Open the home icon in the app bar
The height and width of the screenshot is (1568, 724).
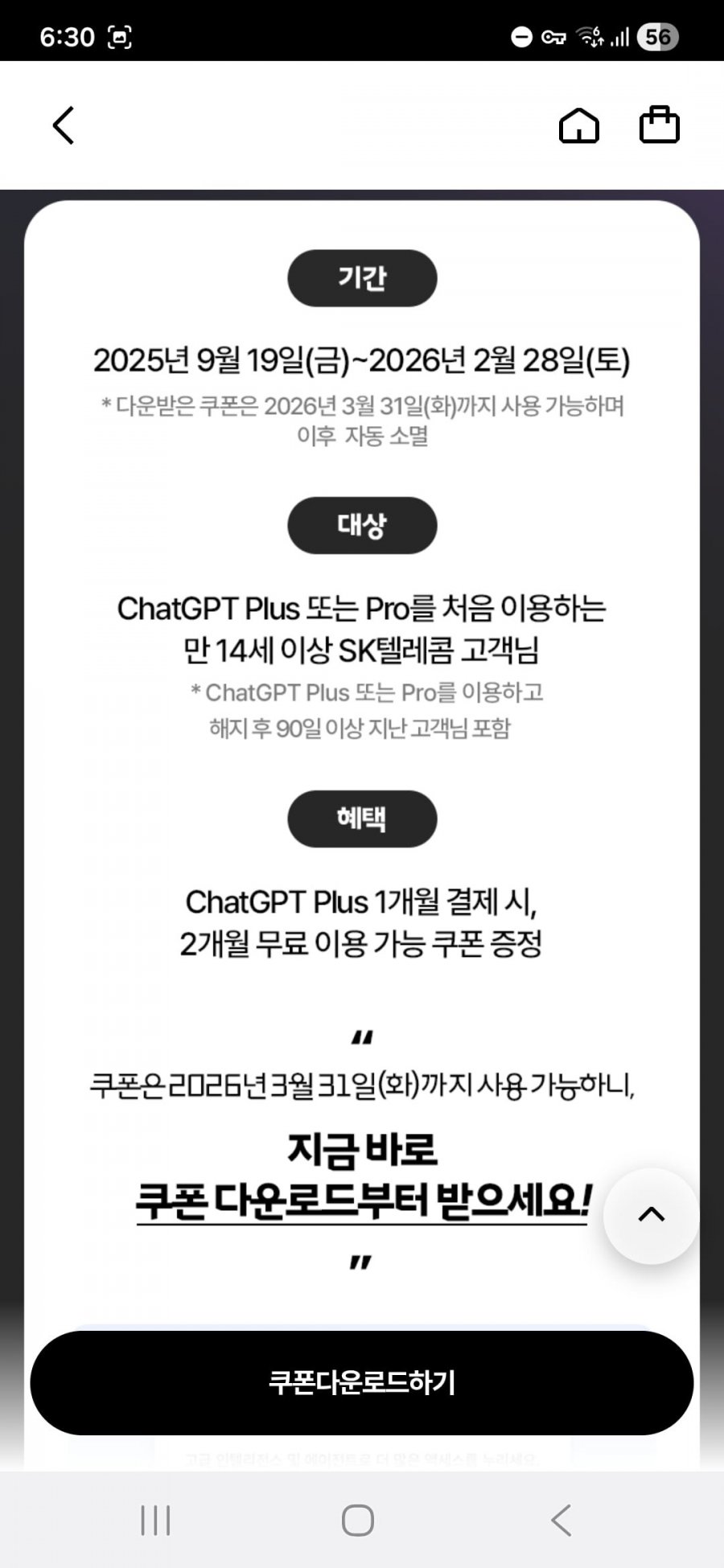(578, 125)
